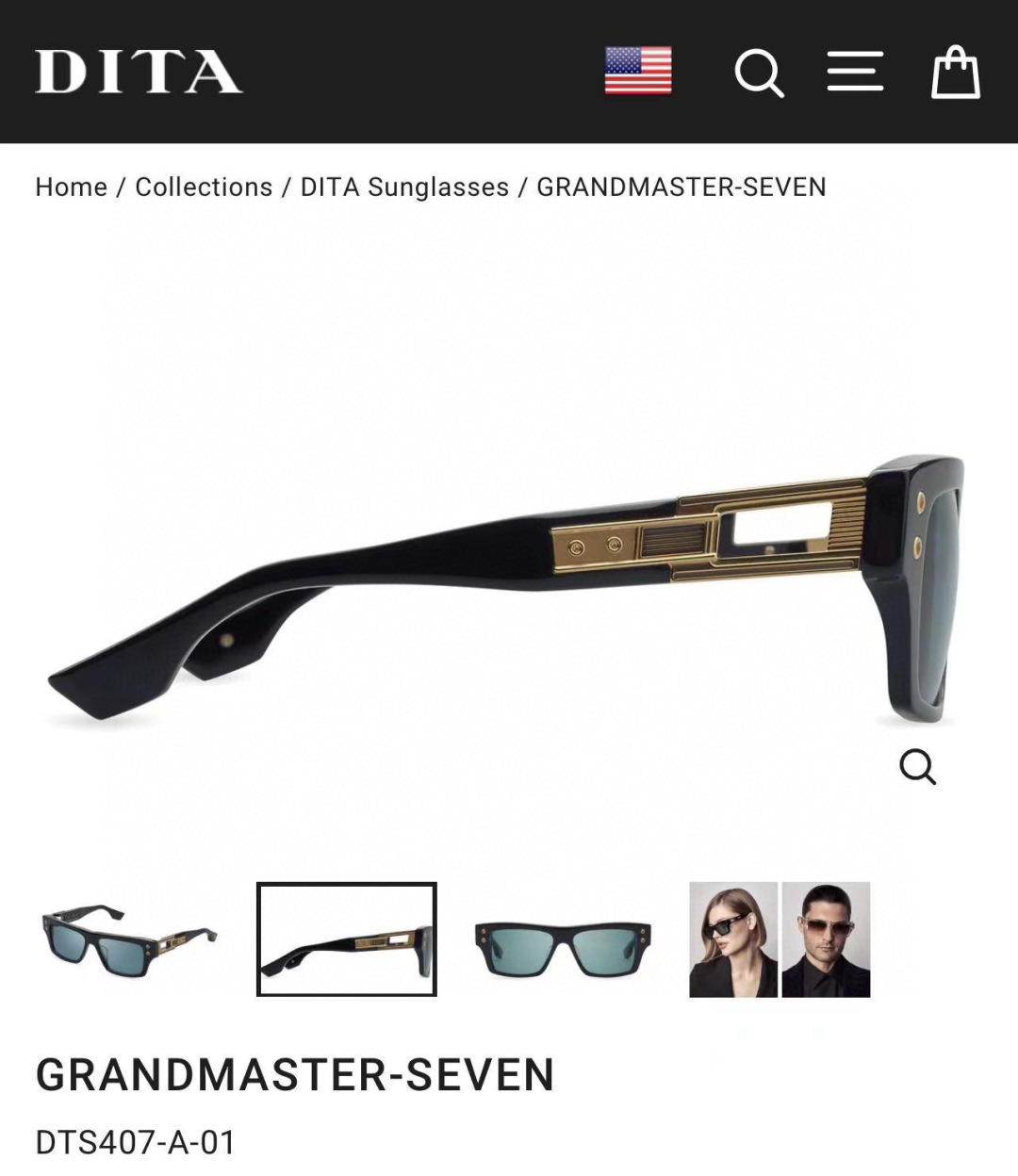Image resolution: width=1018 pixels, height=1176 pixels.
Task: Open the shopping bag
Action: (x=955, y=72)
